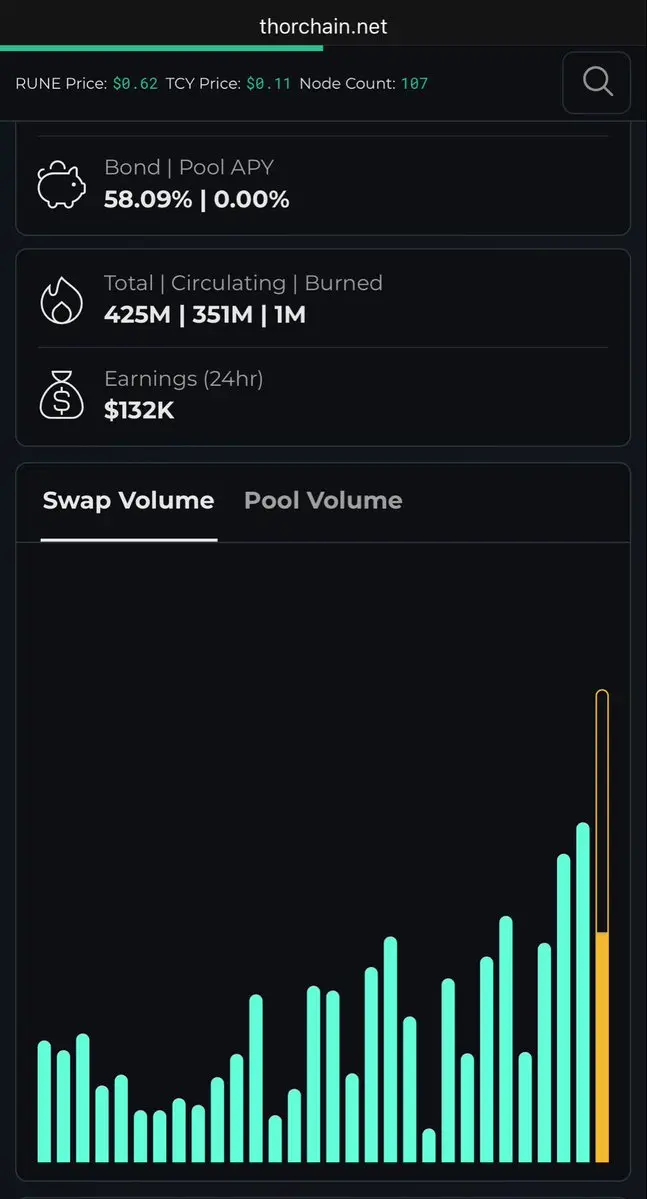Open the search magnifier button

pos(597,82)
